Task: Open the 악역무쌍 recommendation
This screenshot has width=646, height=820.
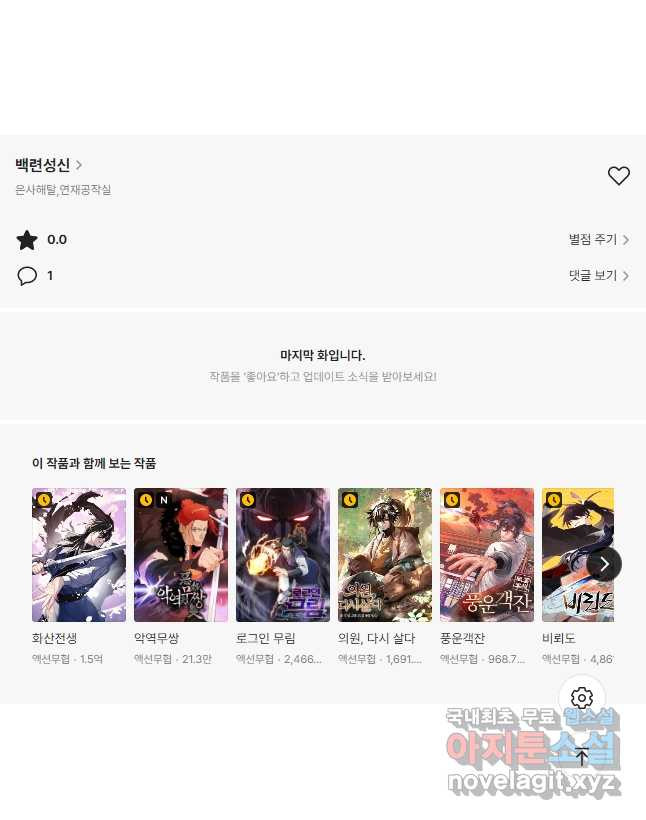Action: 181,555
